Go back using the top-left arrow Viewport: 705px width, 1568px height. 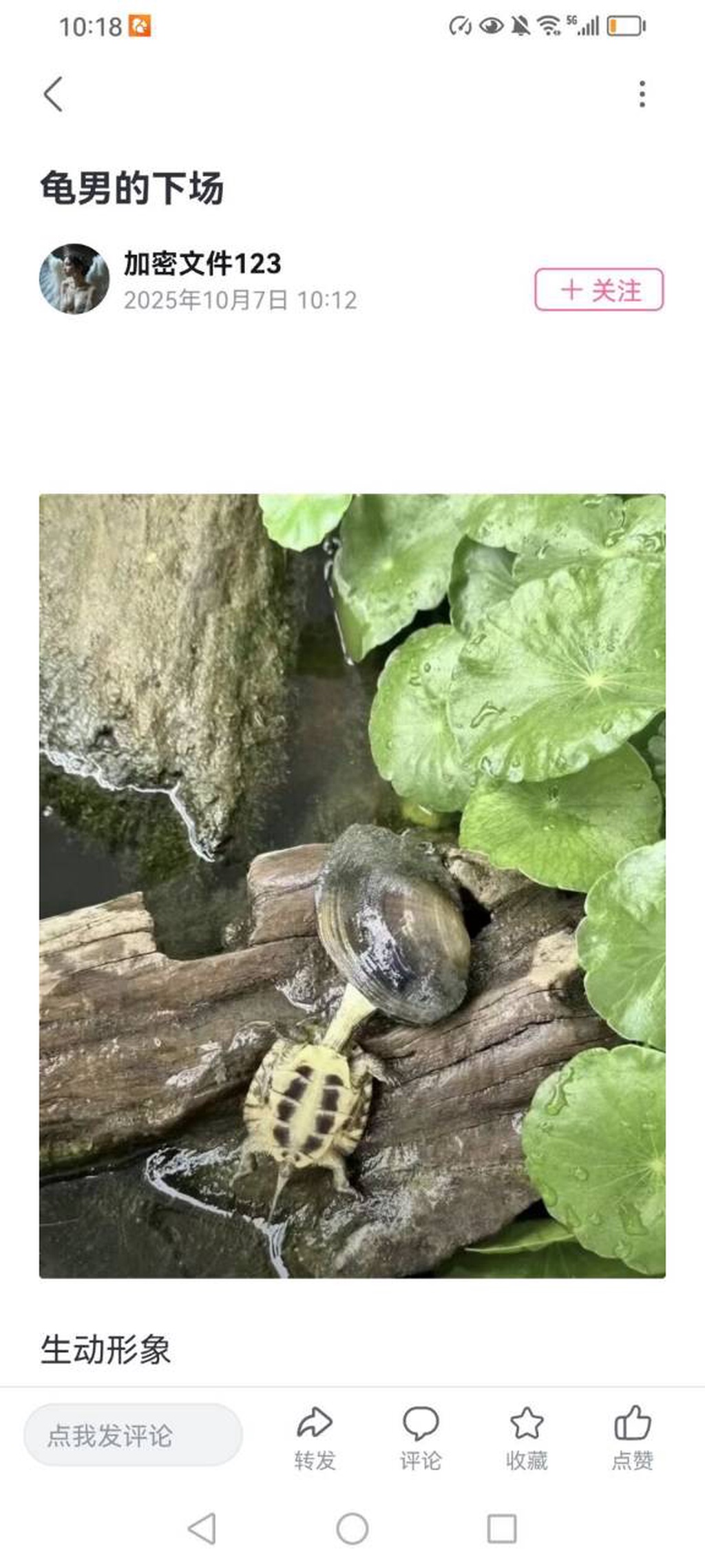point(53,94)
